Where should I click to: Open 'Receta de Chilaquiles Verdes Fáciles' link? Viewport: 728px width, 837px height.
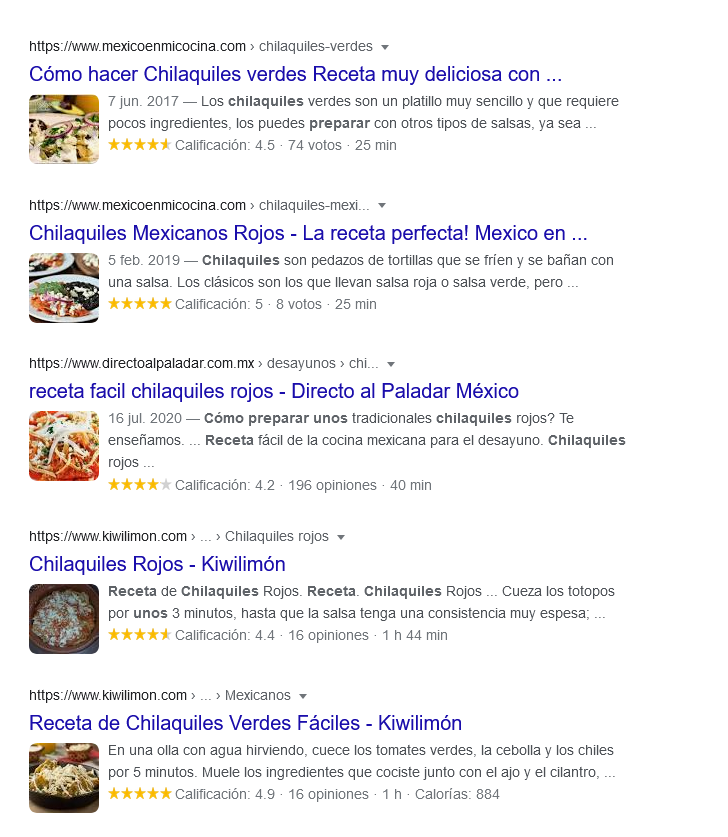tap(245, 722)
